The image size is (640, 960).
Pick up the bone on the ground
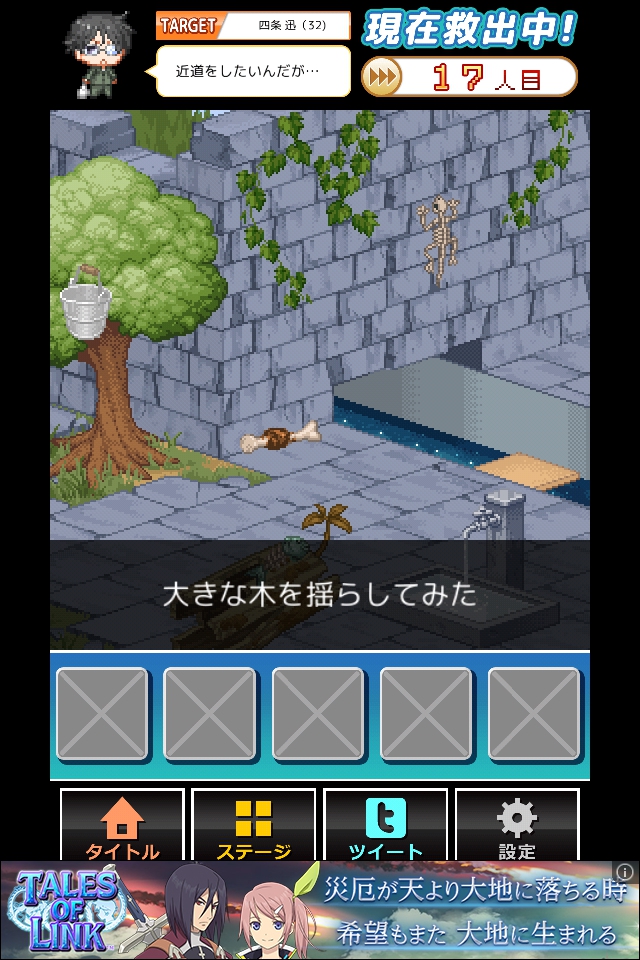coord(282,438)
